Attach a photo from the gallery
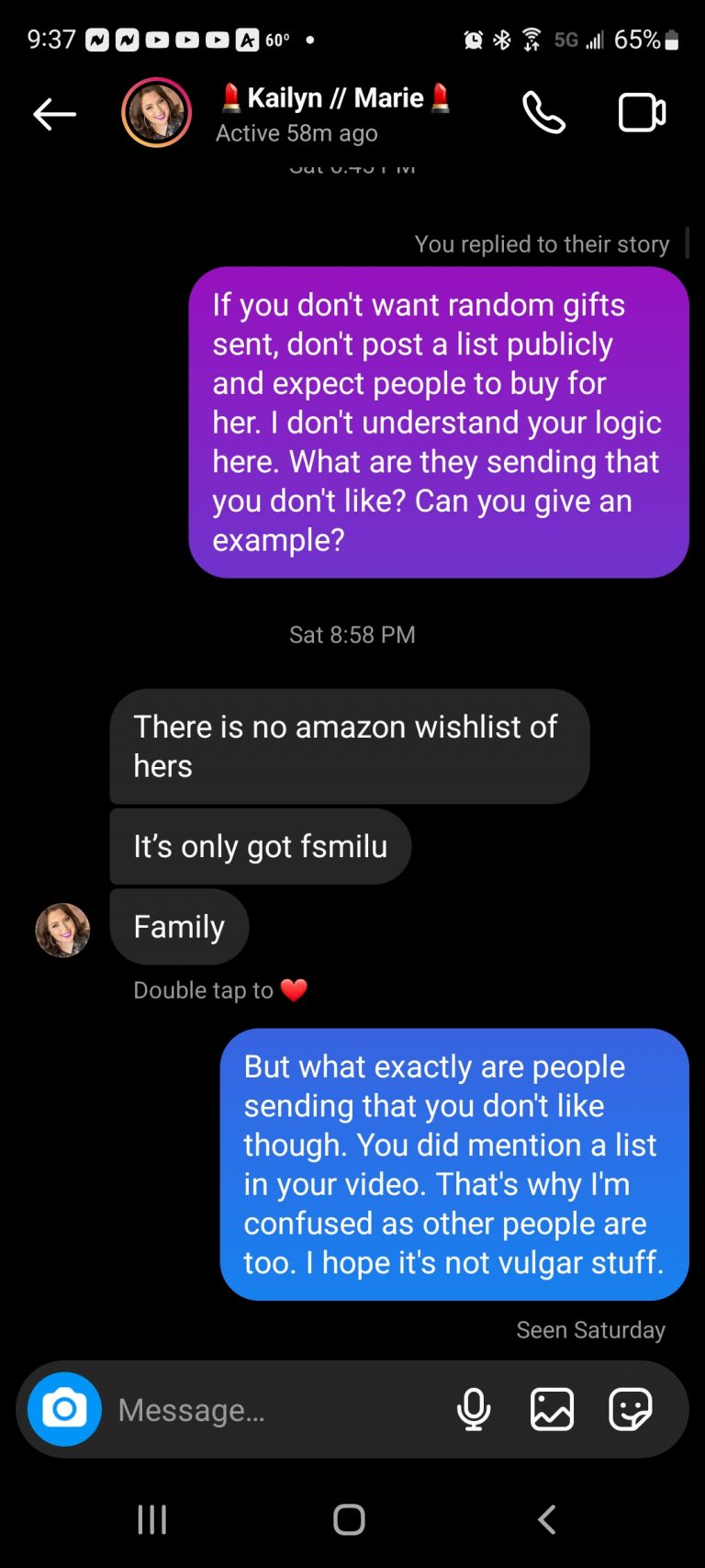This screenshot has height=1568, width=705. pos(552,1409)
